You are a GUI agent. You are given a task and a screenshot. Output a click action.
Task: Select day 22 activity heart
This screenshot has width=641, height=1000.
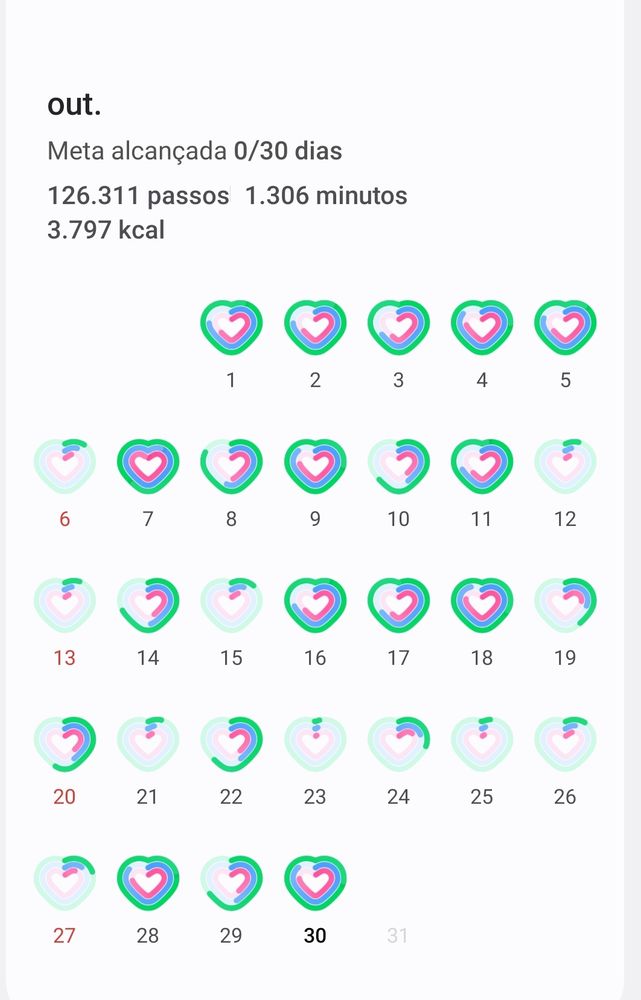(x=231, y=745)
